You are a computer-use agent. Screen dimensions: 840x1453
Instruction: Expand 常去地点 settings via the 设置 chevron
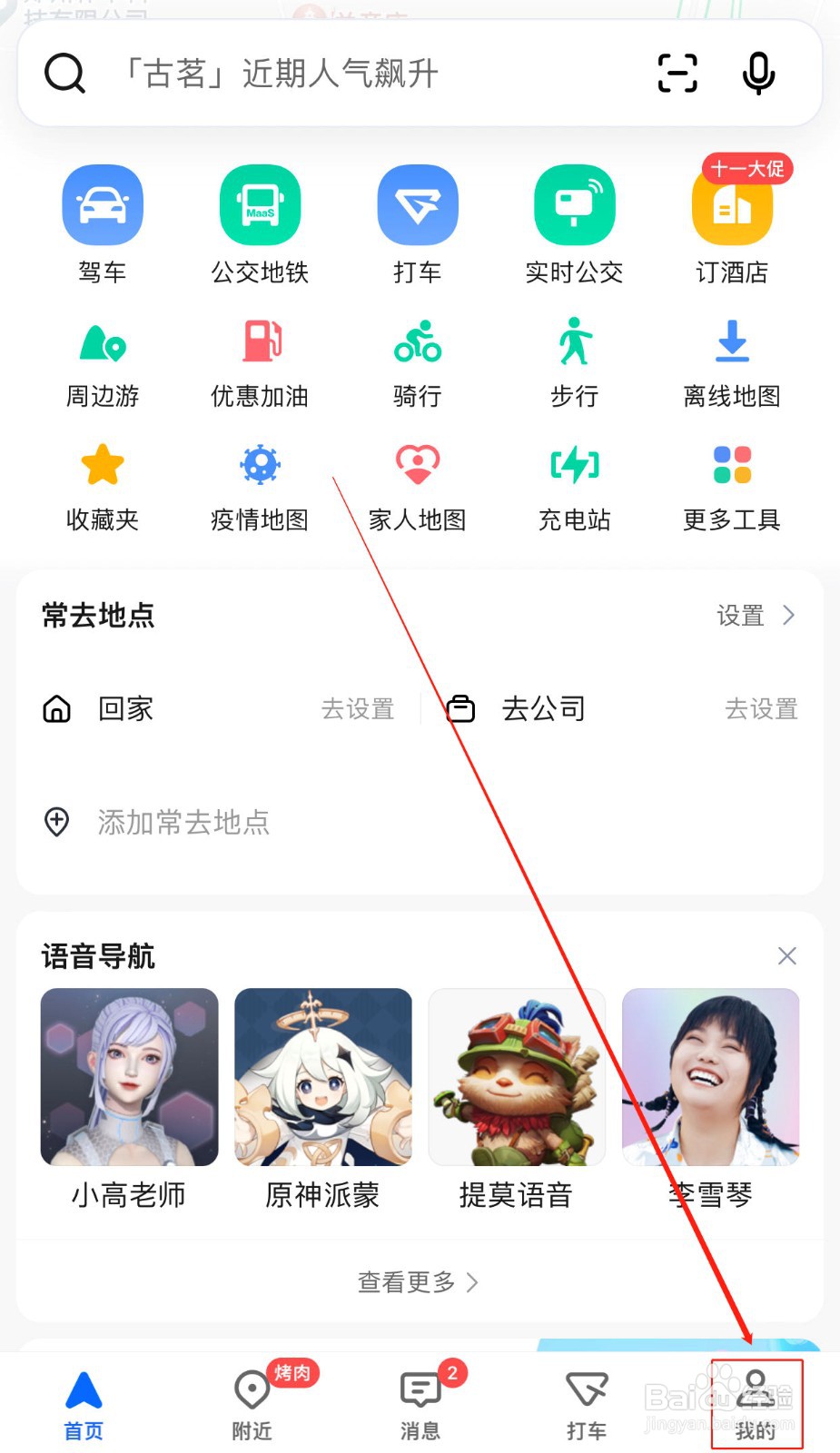click(756, 616)
